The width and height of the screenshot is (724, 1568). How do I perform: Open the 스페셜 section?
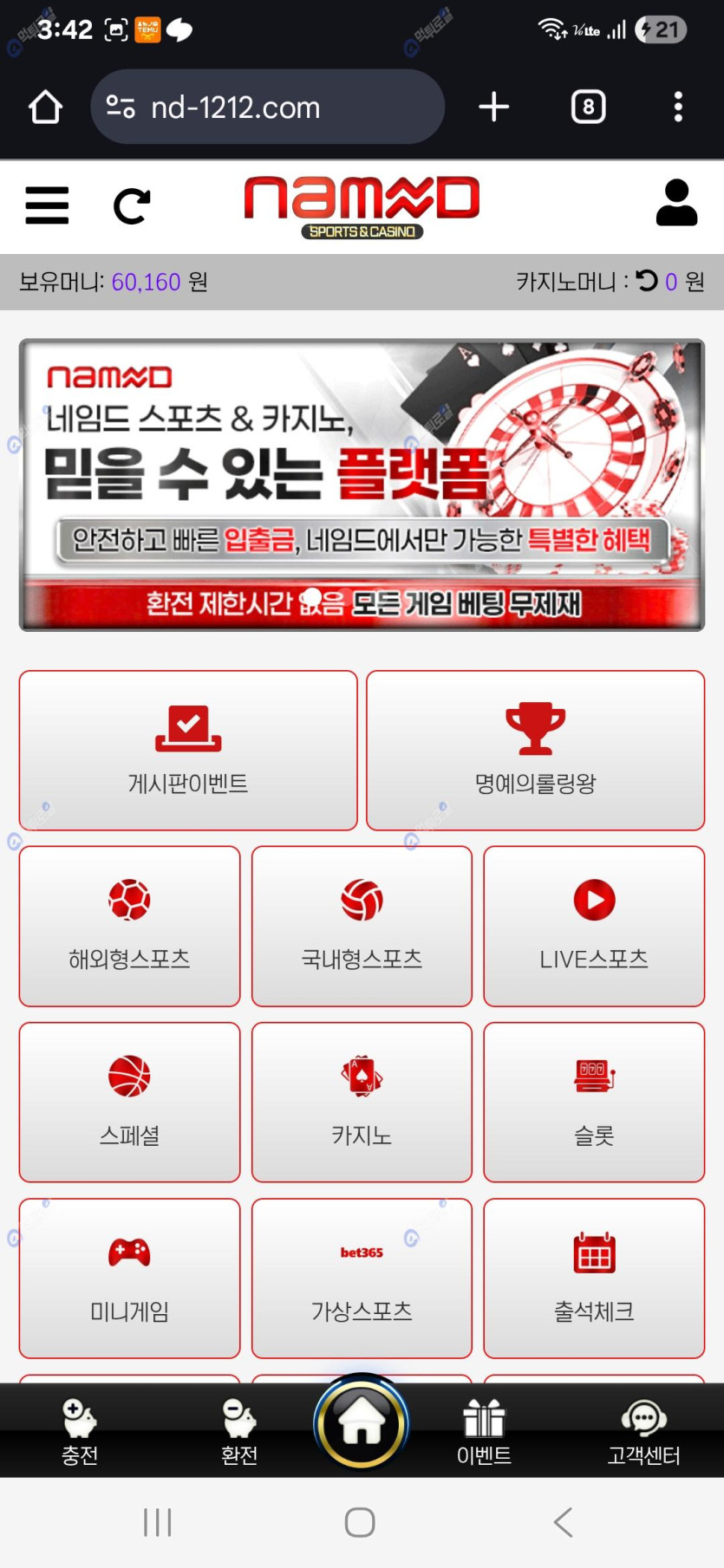(x=129, y=1102)
